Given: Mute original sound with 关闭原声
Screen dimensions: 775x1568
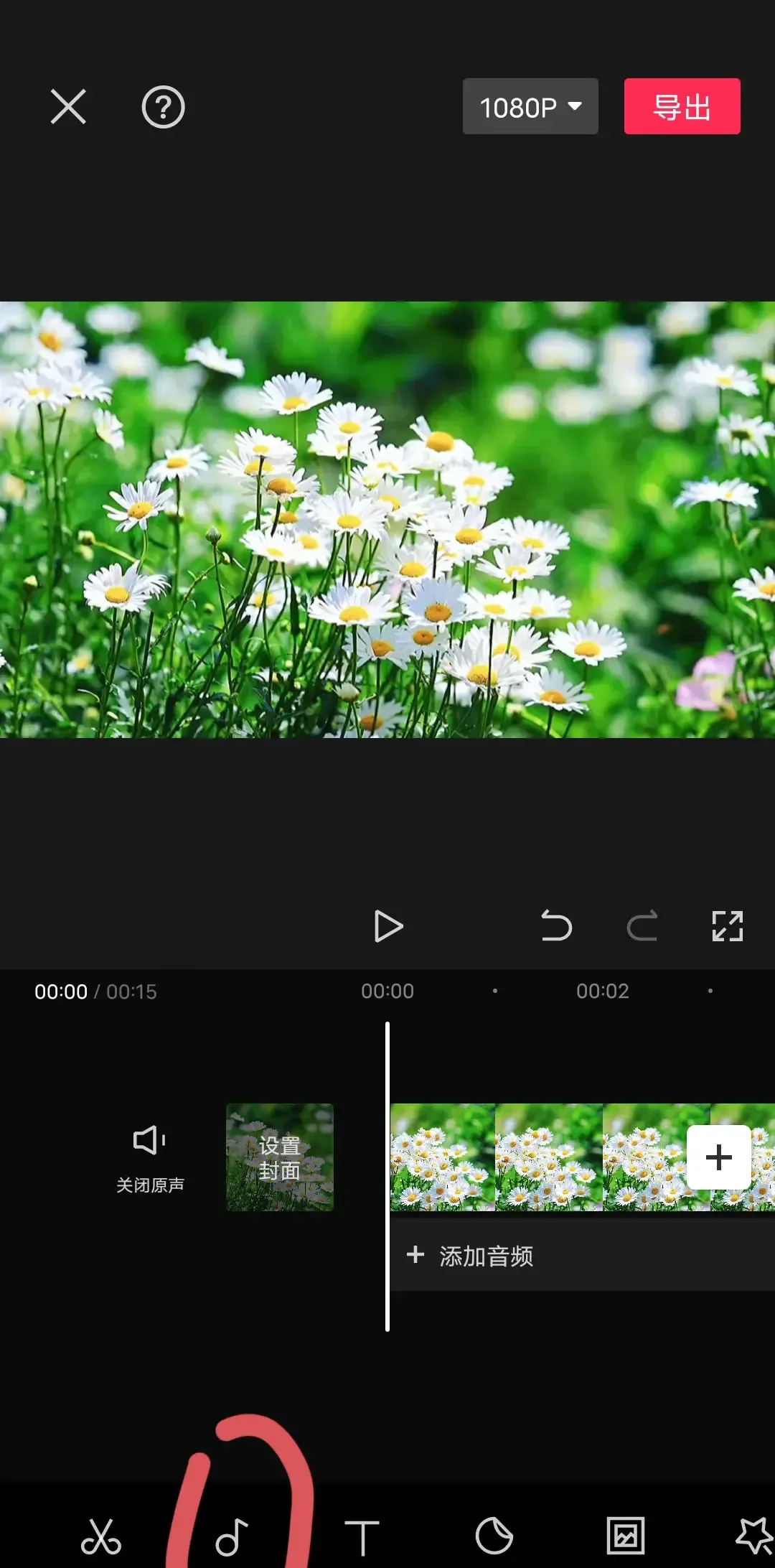Looking at the screenshot, I should (x=150, y=1156).
